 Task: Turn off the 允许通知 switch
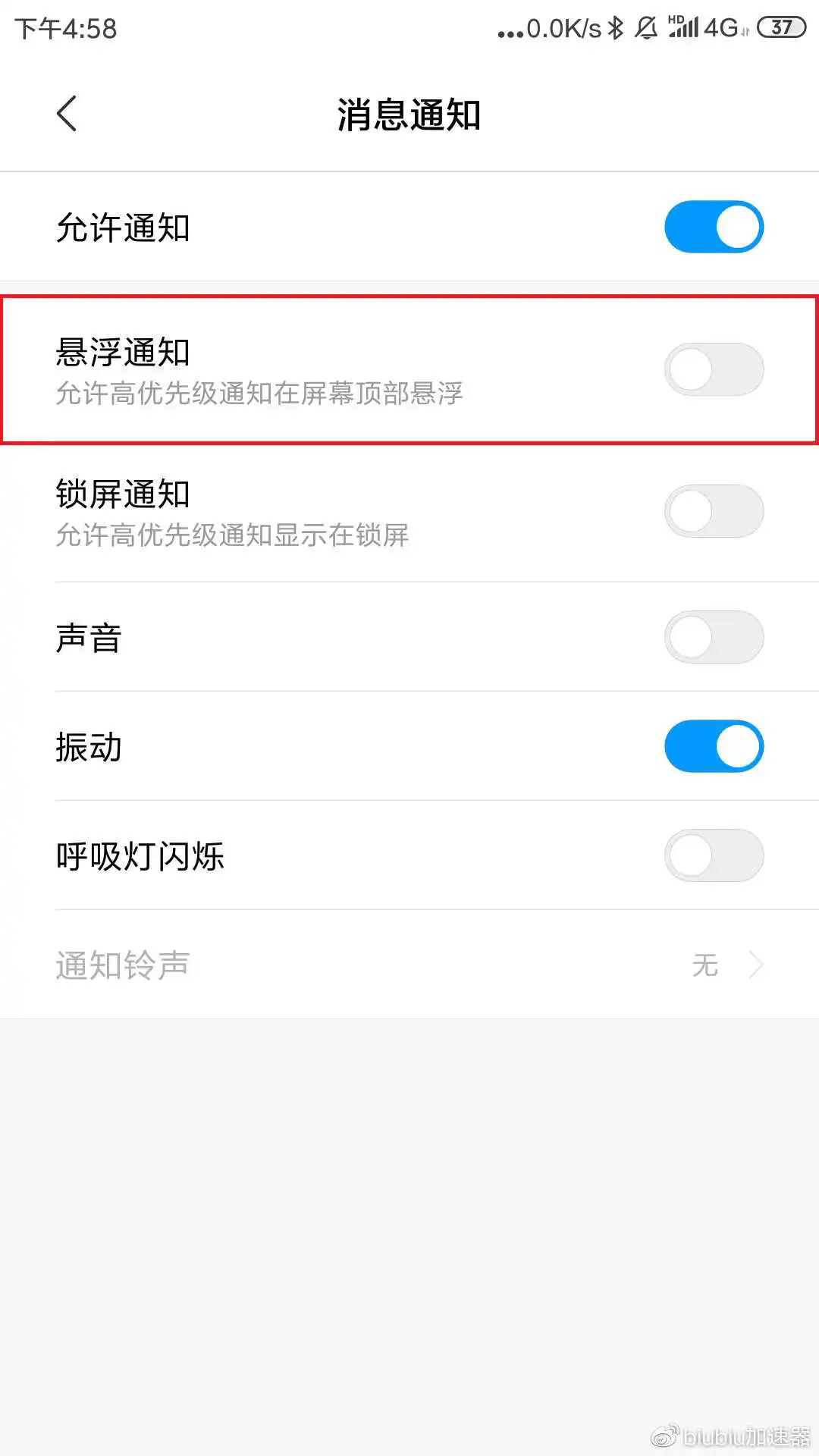[x=714, y=227]
